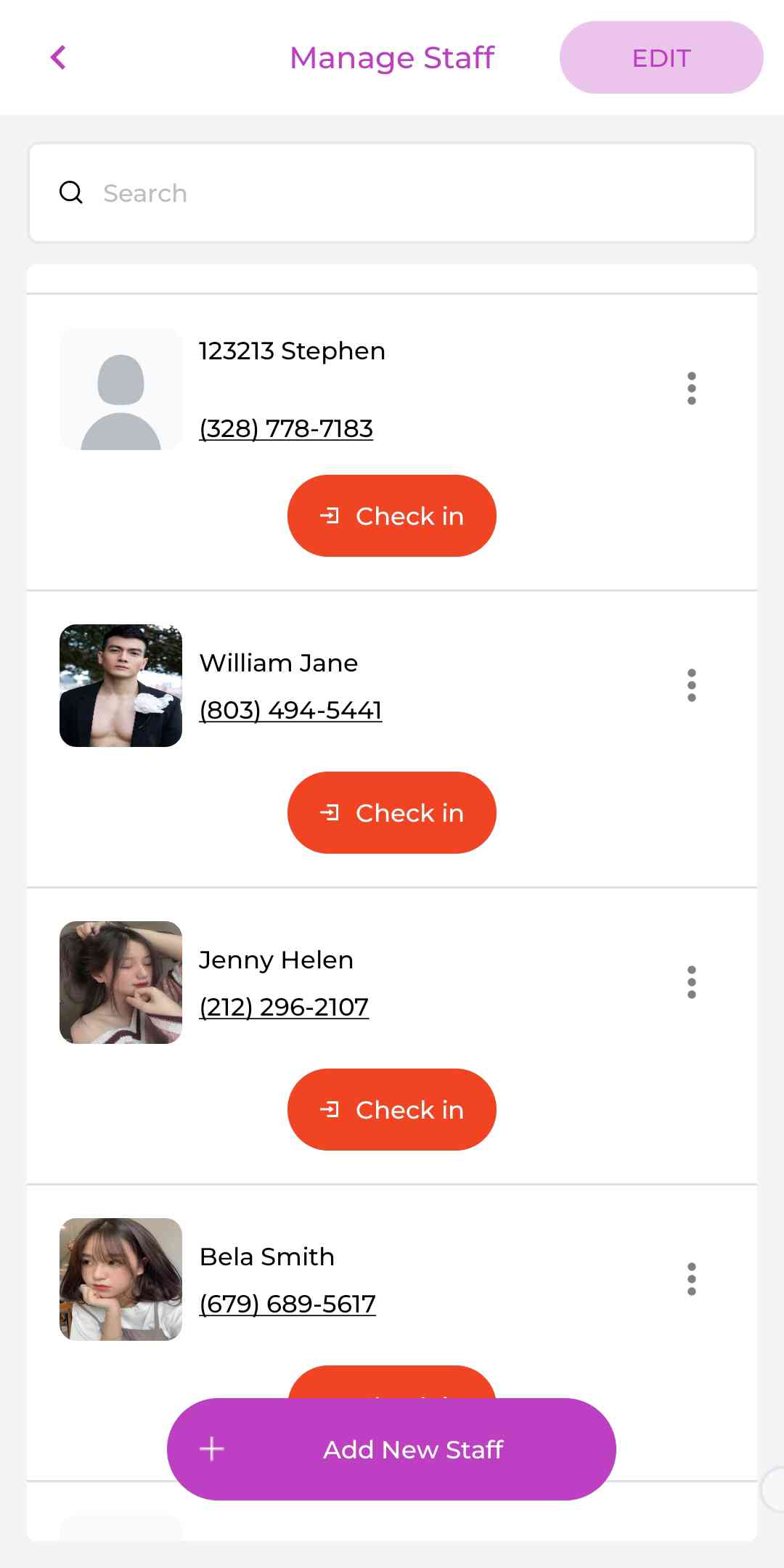Viewport: 784px width, 1568px height.
Task: Open options menu for 123213 Stephen
Action: pyautogui.click(x=691, y=388)
